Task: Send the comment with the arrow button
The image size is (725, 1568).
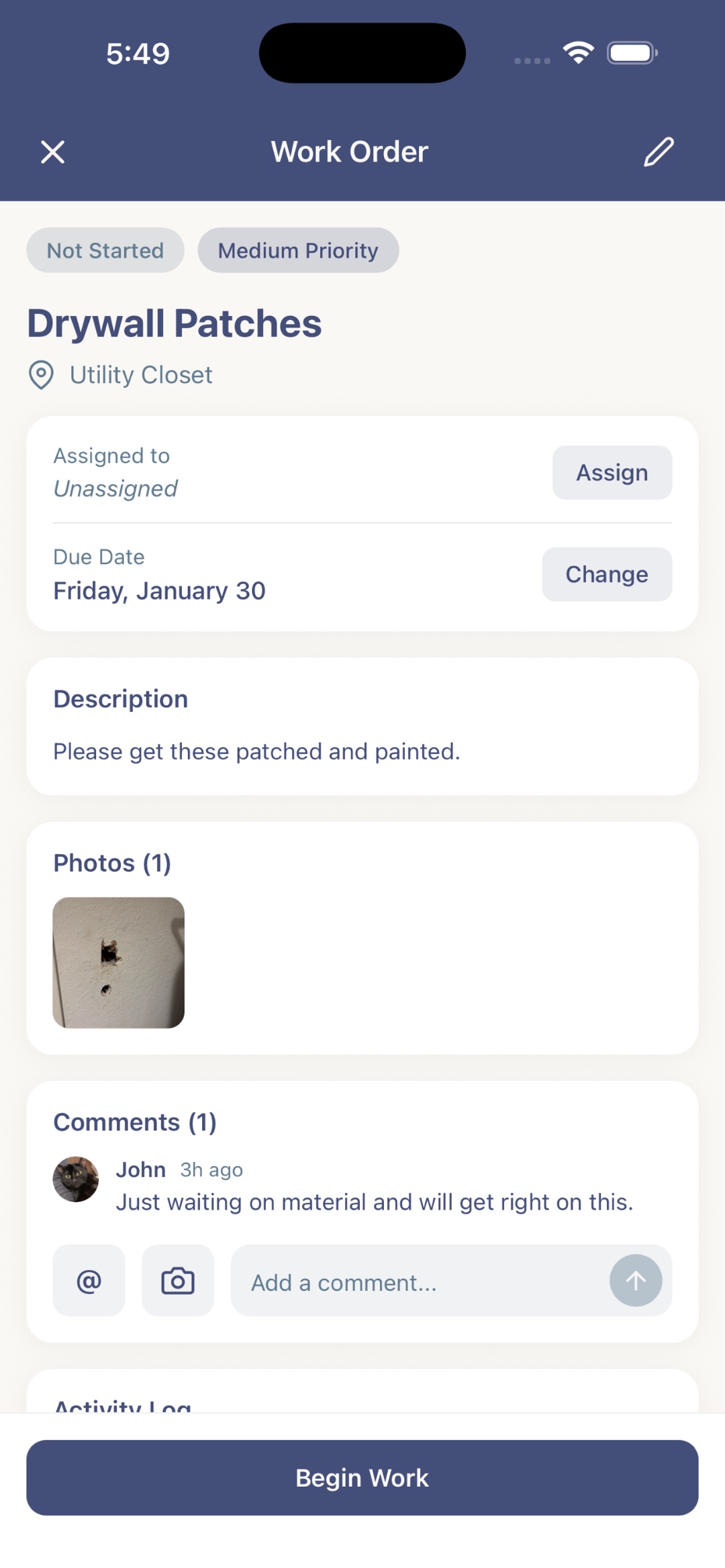Action: (x=635, y=1281)
